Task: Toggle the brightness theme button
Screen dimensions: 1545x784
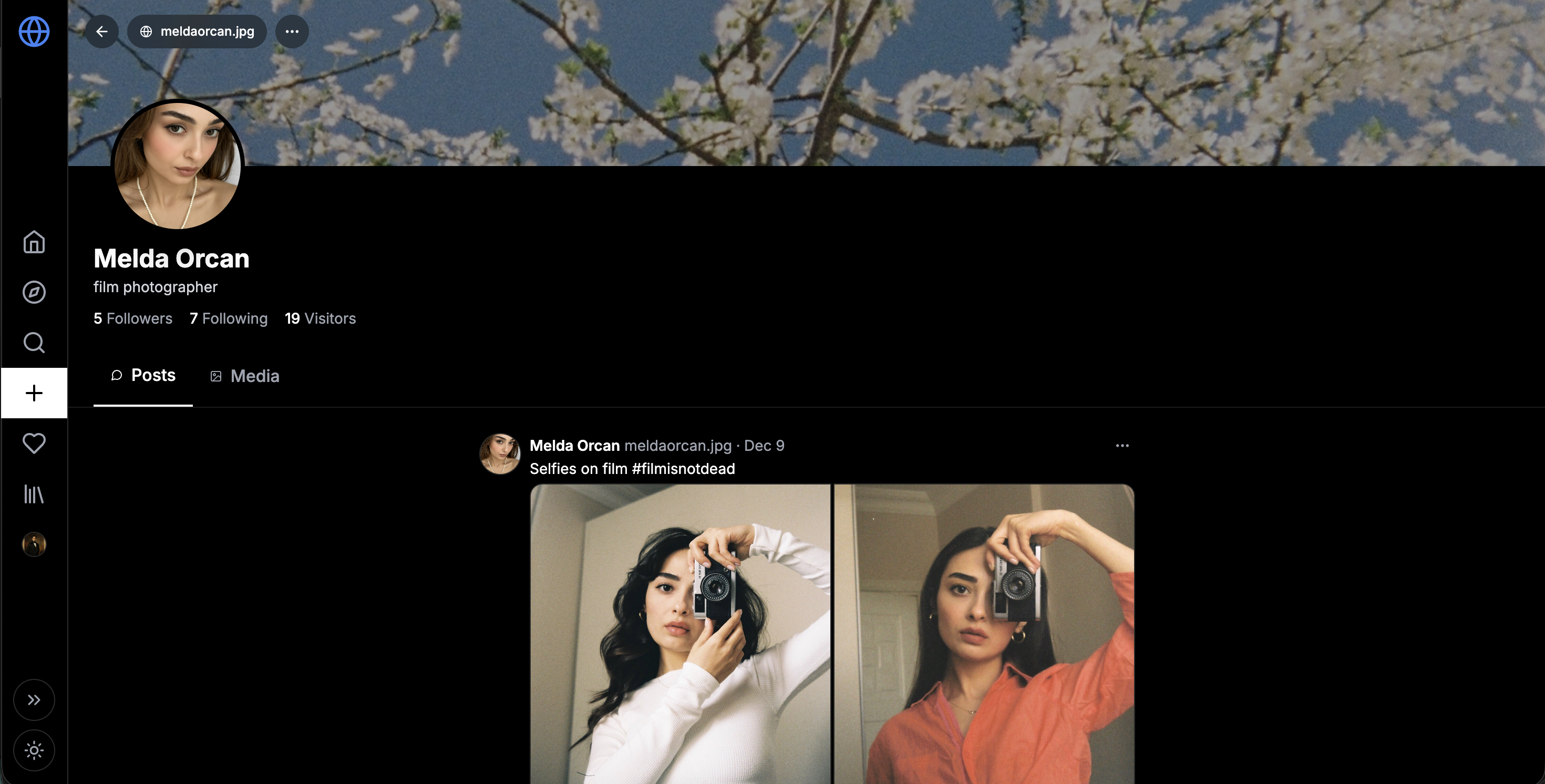Action: point(34,750)
